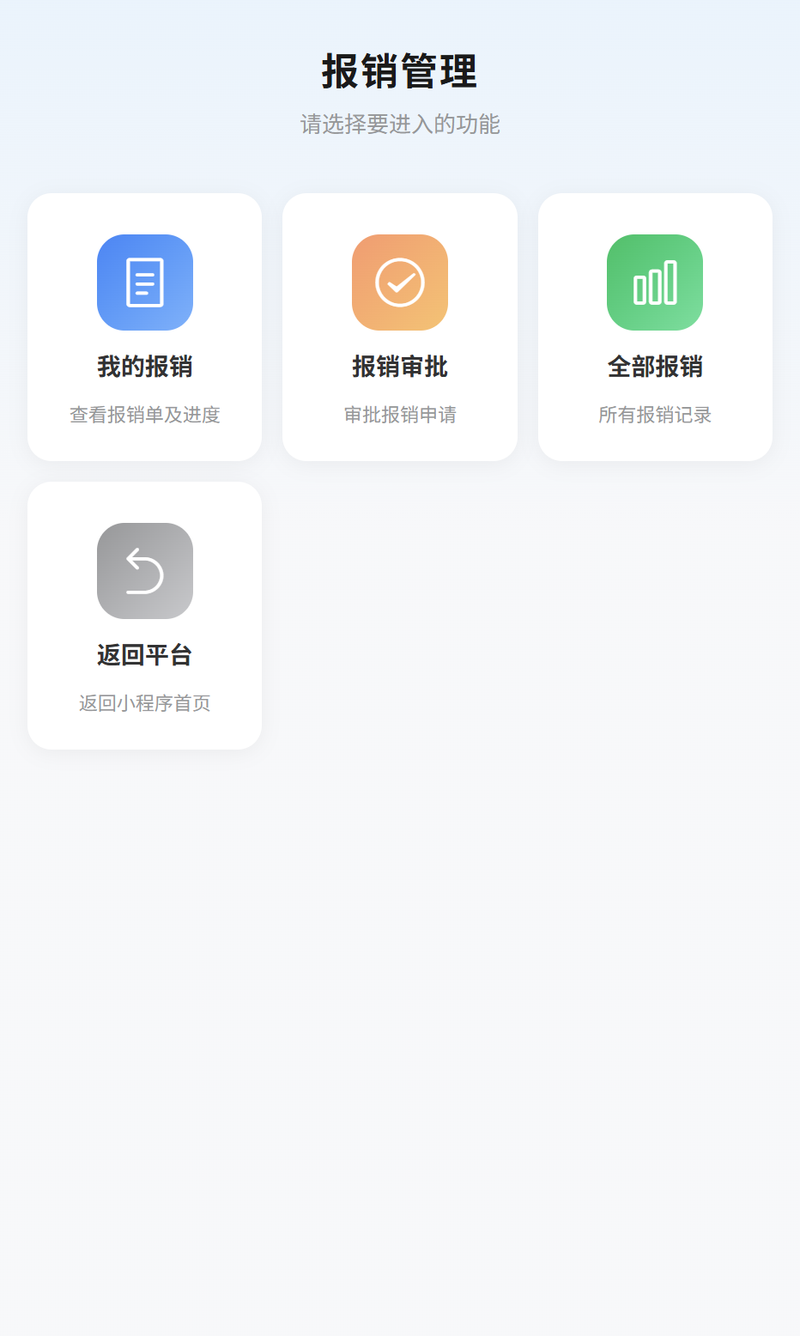Open the 全部报销 card
Screen dimensions: 800x1336
click(655, 327)
